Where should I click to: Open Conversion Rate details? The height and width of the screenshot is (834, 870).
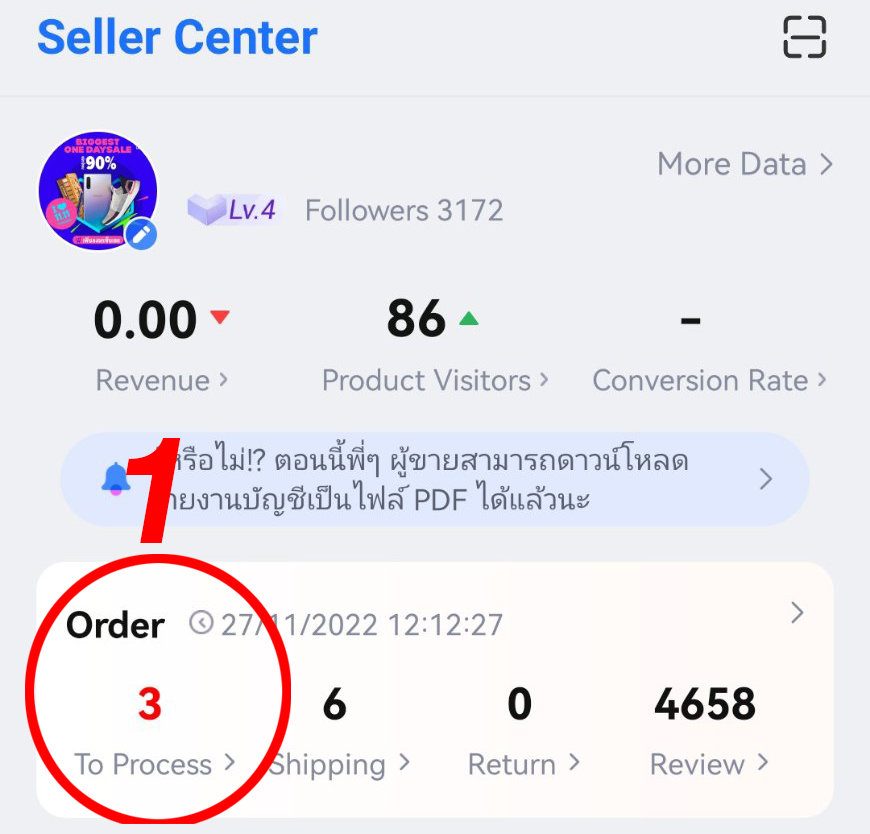(x=709, y=380)
